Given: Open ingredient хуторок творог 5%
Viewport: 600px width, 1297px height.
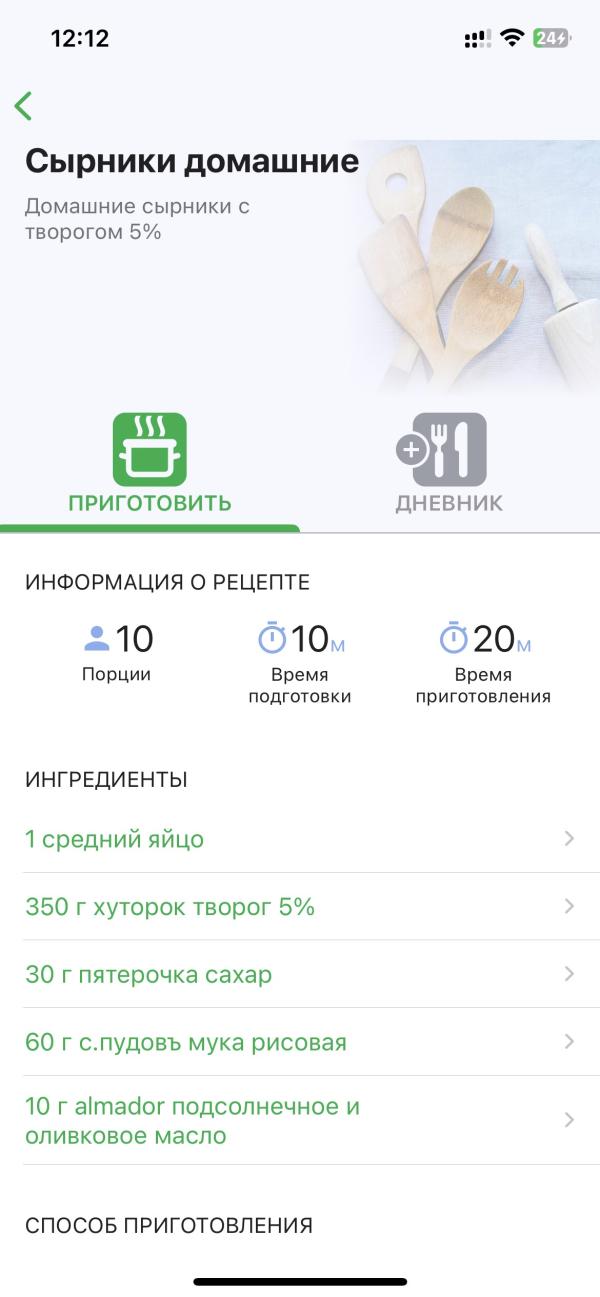Looking at the screenshot, I should point(300,907).
